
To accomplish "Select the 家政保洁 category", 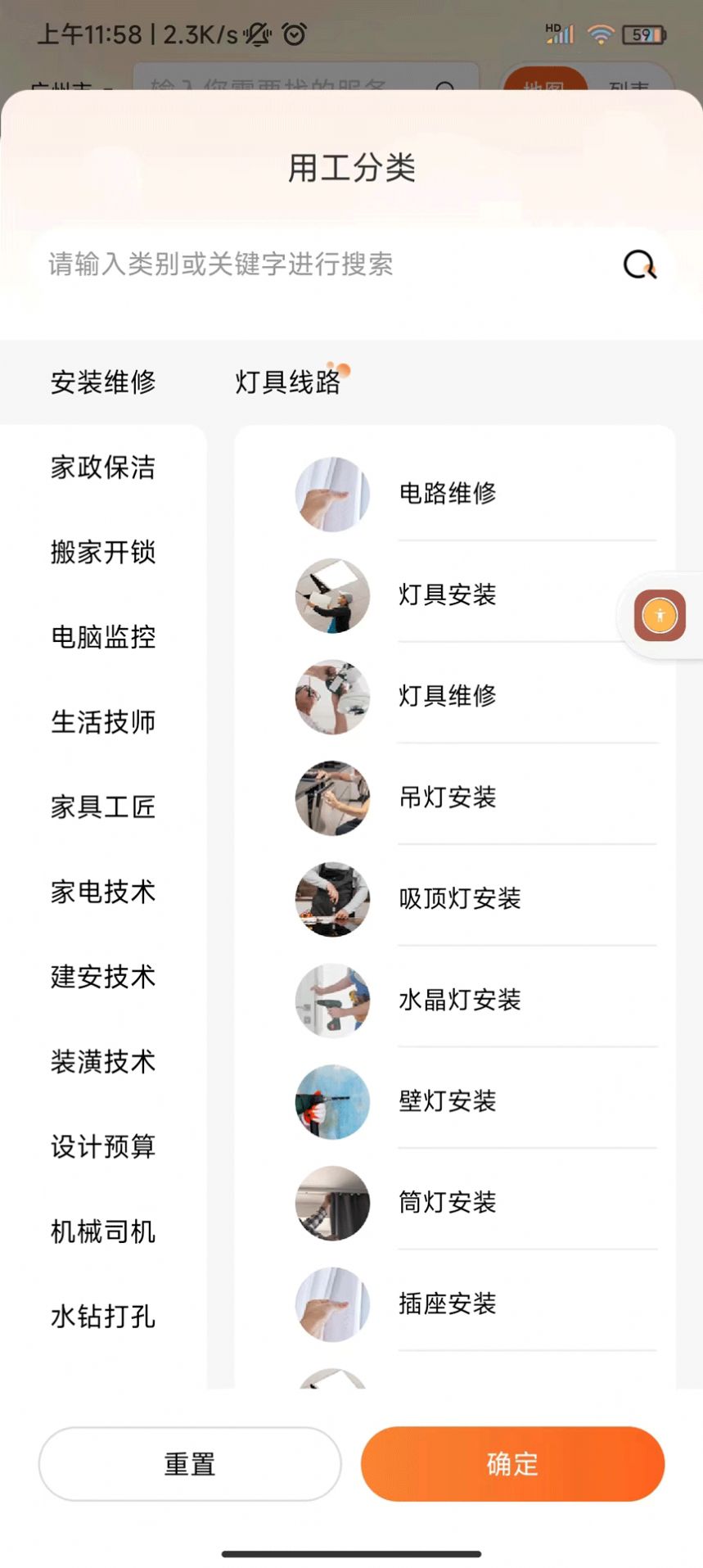I will [104, 468].
